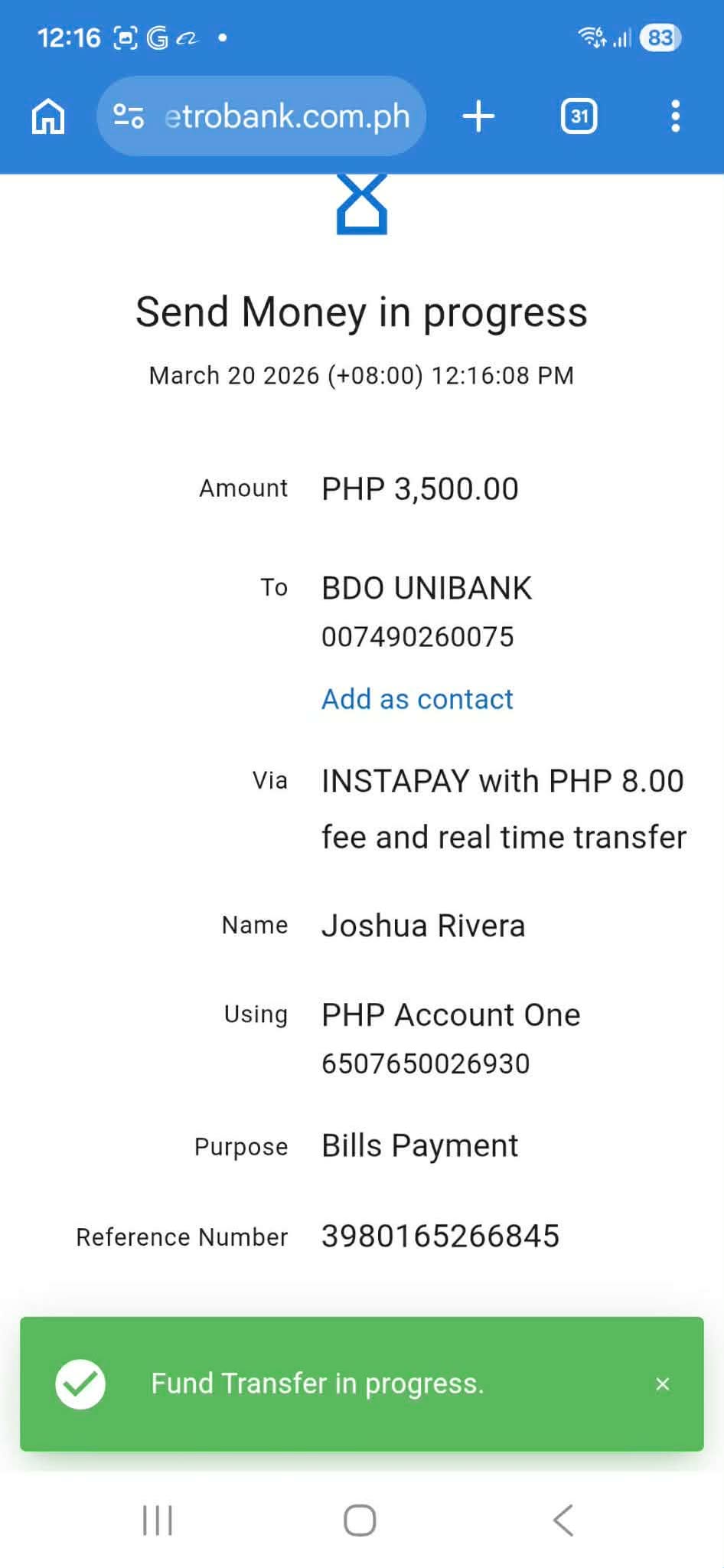Open the Chrome home screen icon
Viewport: 724px width, 1568px height.
[x=47, y=116]
